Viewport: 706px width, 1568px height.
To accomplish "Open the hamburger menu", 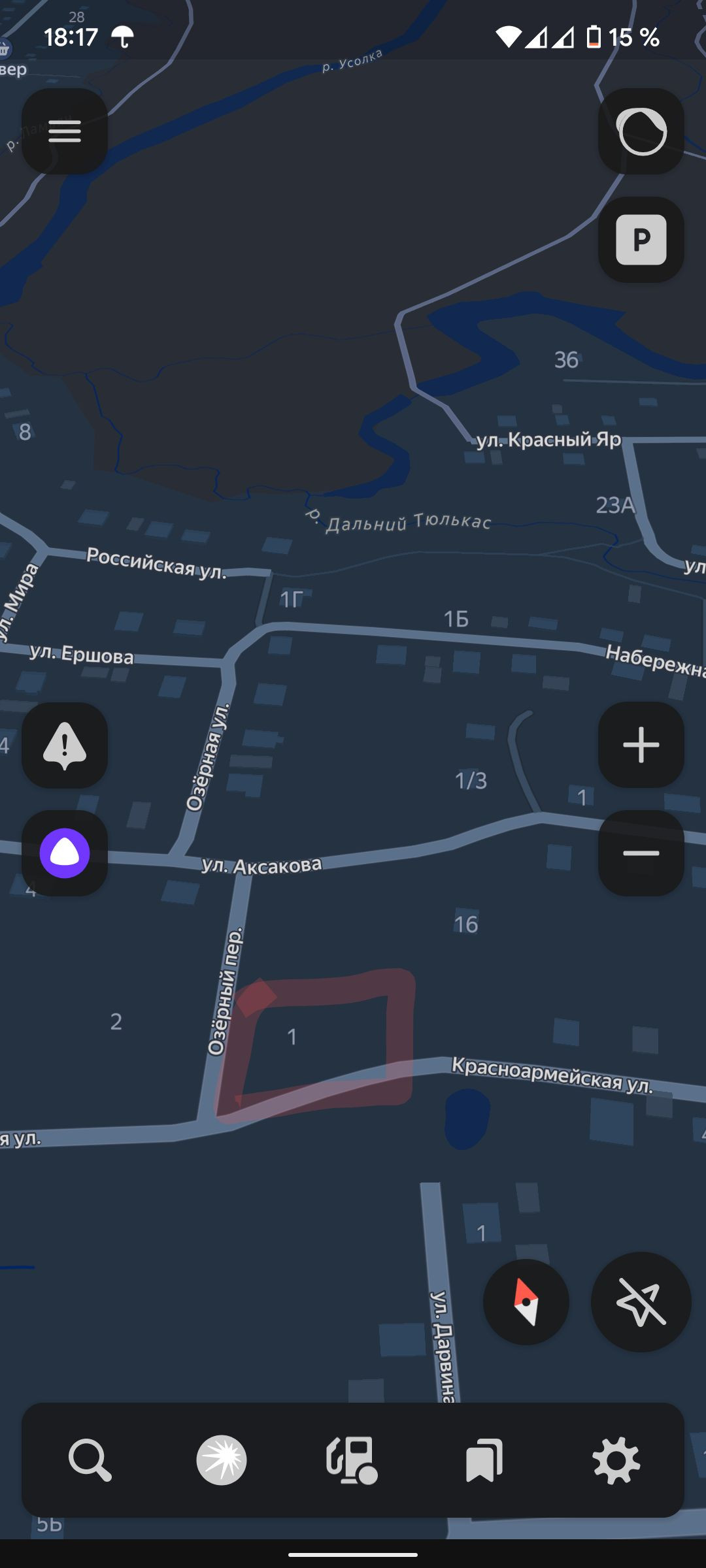I will 65,131.
